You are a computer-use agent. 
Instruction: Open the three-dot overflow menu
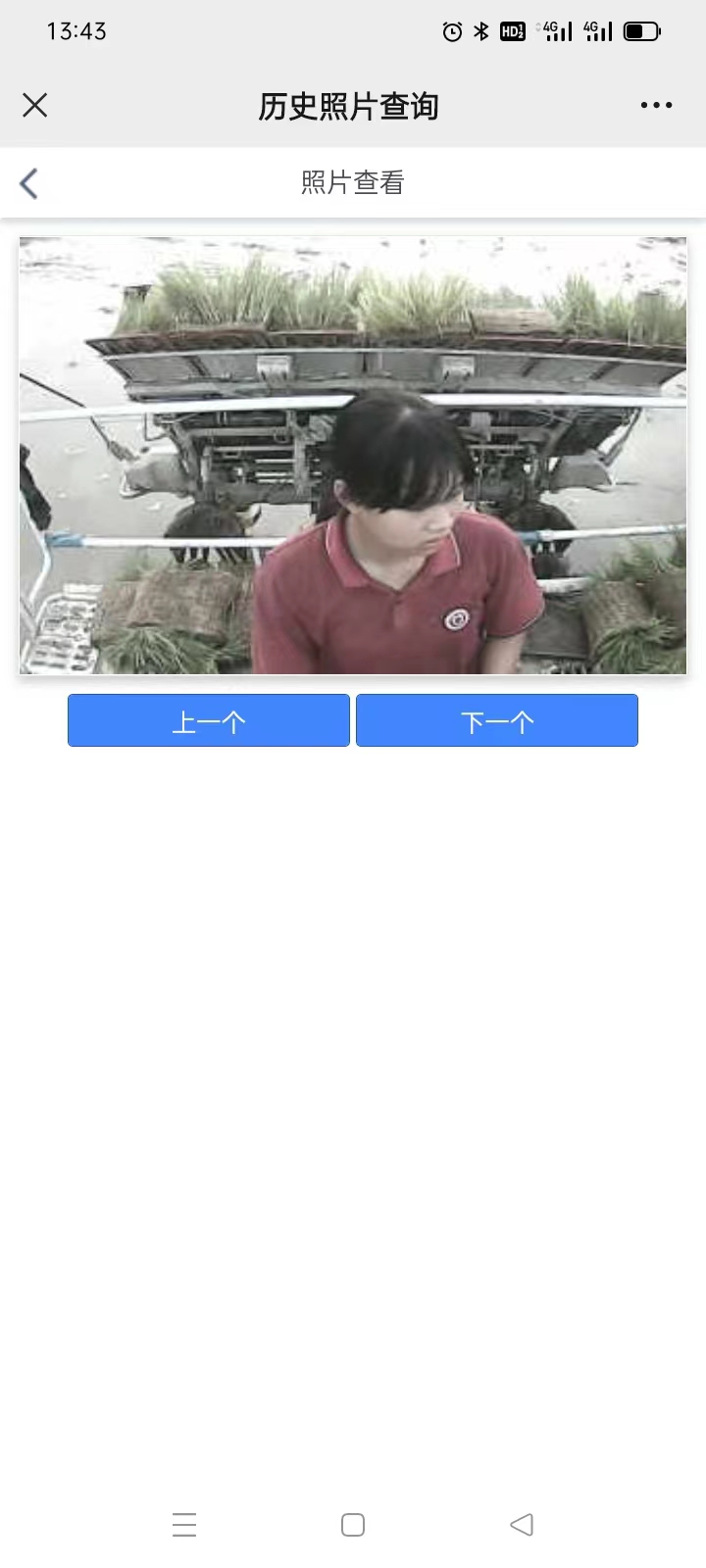click(x=656, y=105)
